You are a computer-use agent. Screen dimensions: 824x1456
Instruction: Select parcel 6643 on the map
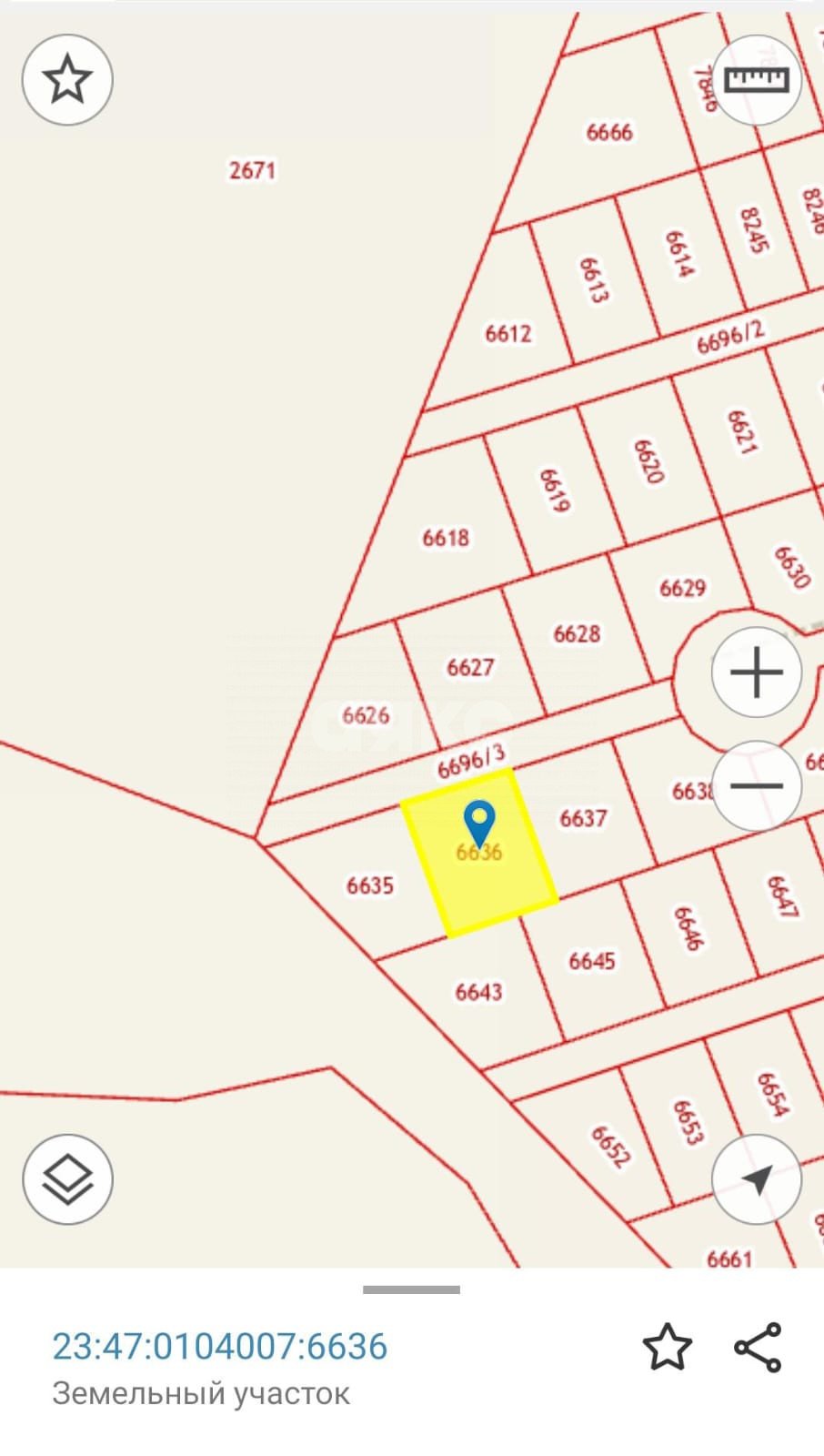tap(478, 991)
